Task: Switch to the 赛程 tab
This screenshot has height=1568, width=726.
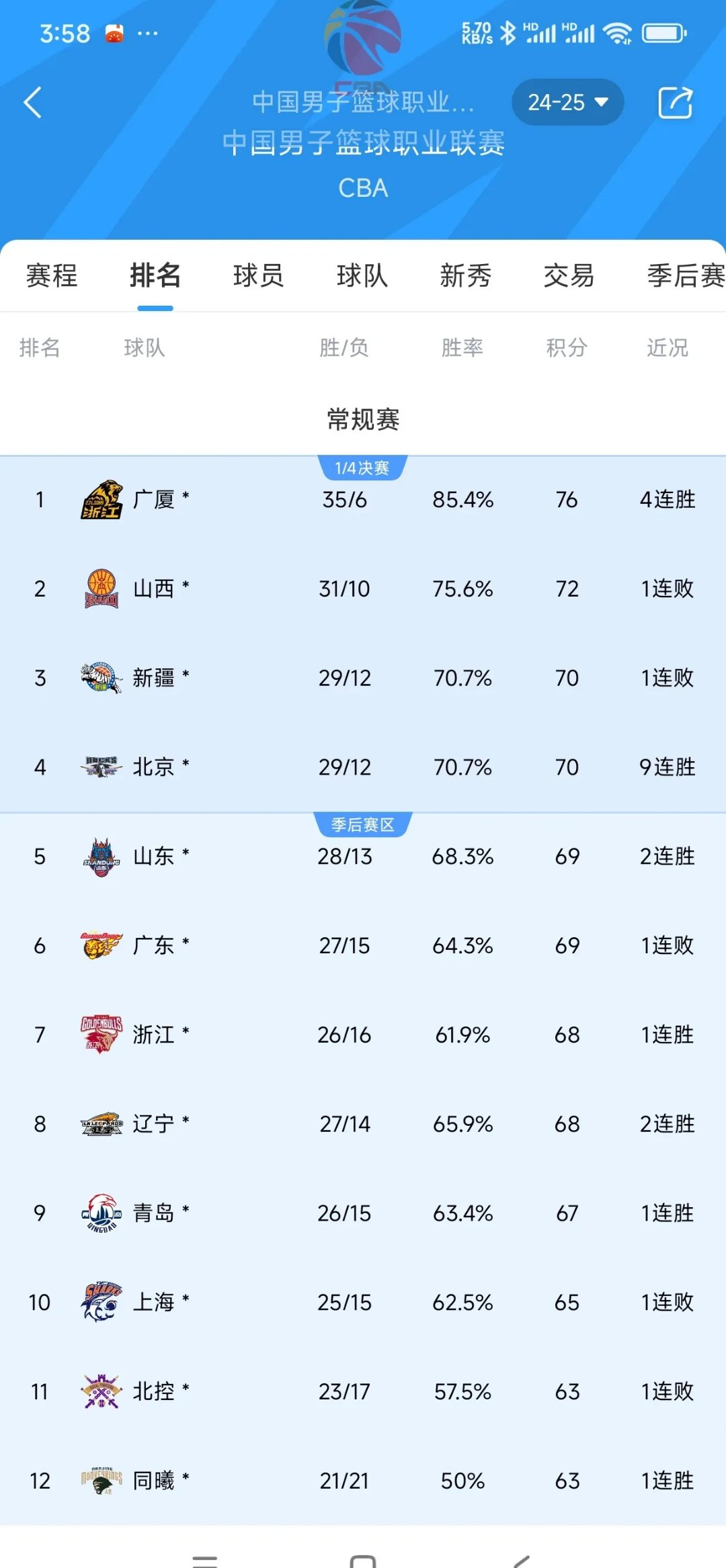Action: (x=52, y=275)
